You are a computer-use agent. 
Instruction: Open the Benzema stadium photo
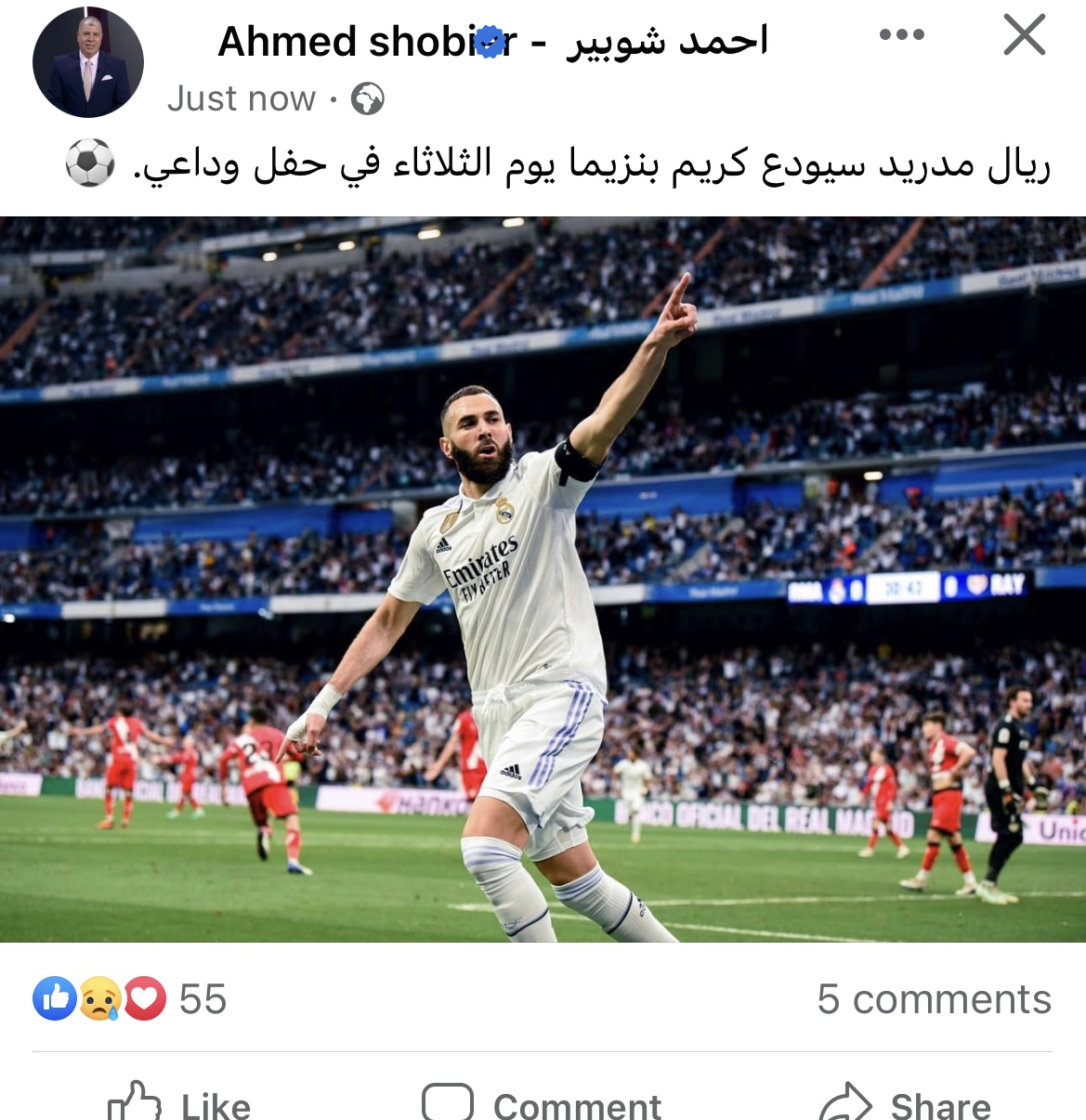[543, 580]
